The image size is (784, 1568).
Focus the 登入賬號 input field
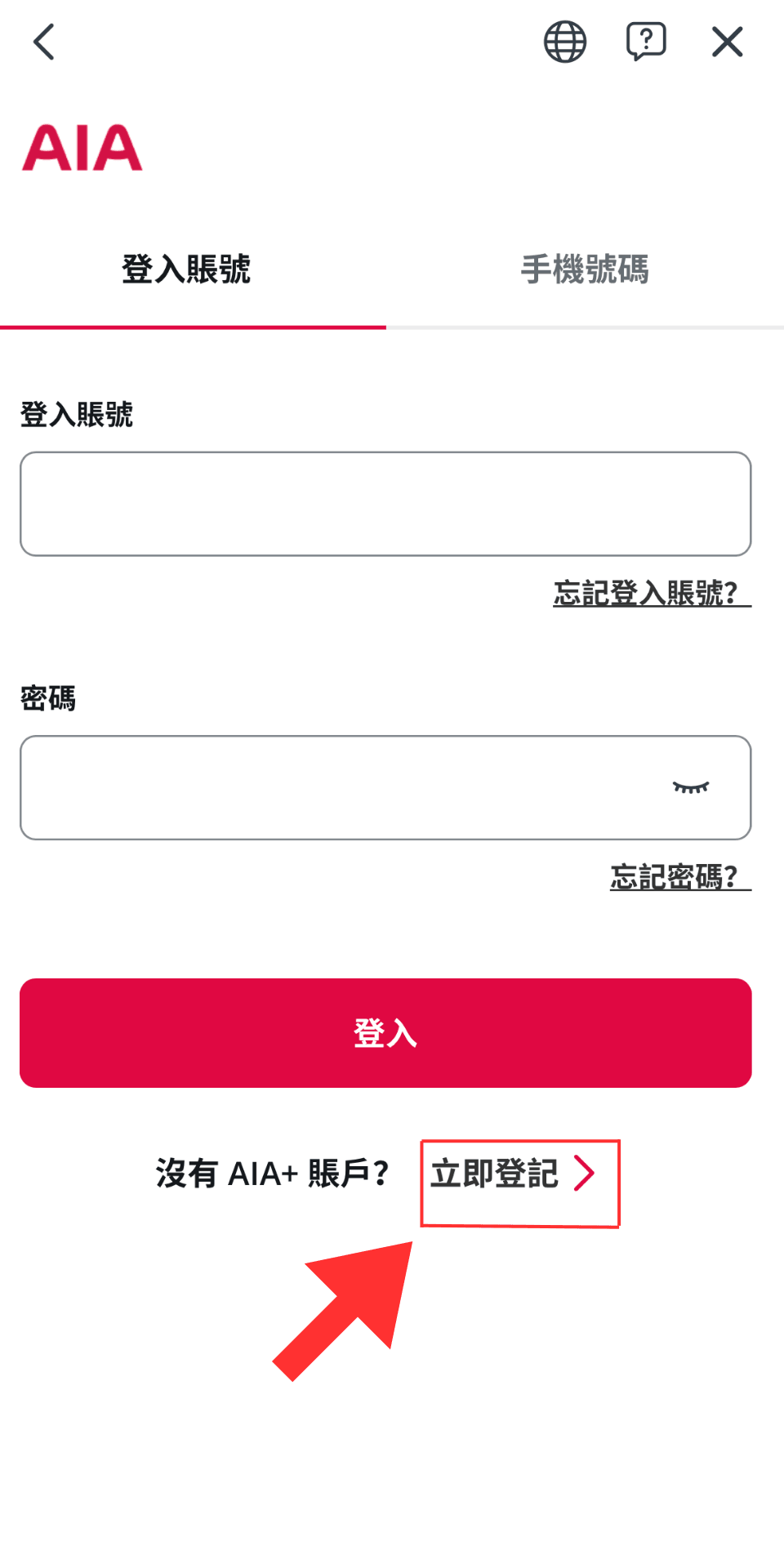385,504
